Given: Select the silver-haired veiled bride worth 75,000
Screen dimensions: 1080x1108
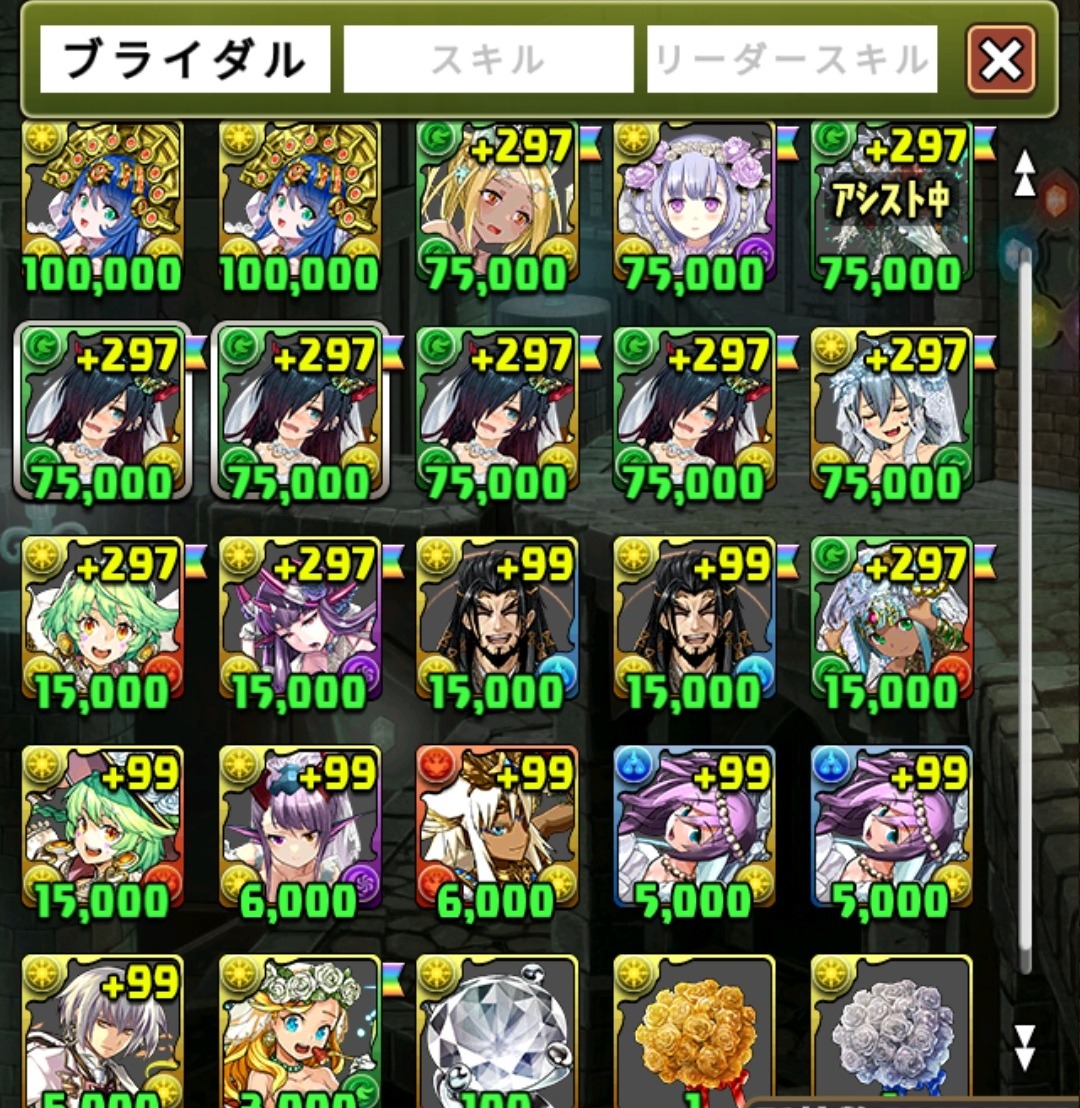Looking at the screenshot, I should [891, 412].
